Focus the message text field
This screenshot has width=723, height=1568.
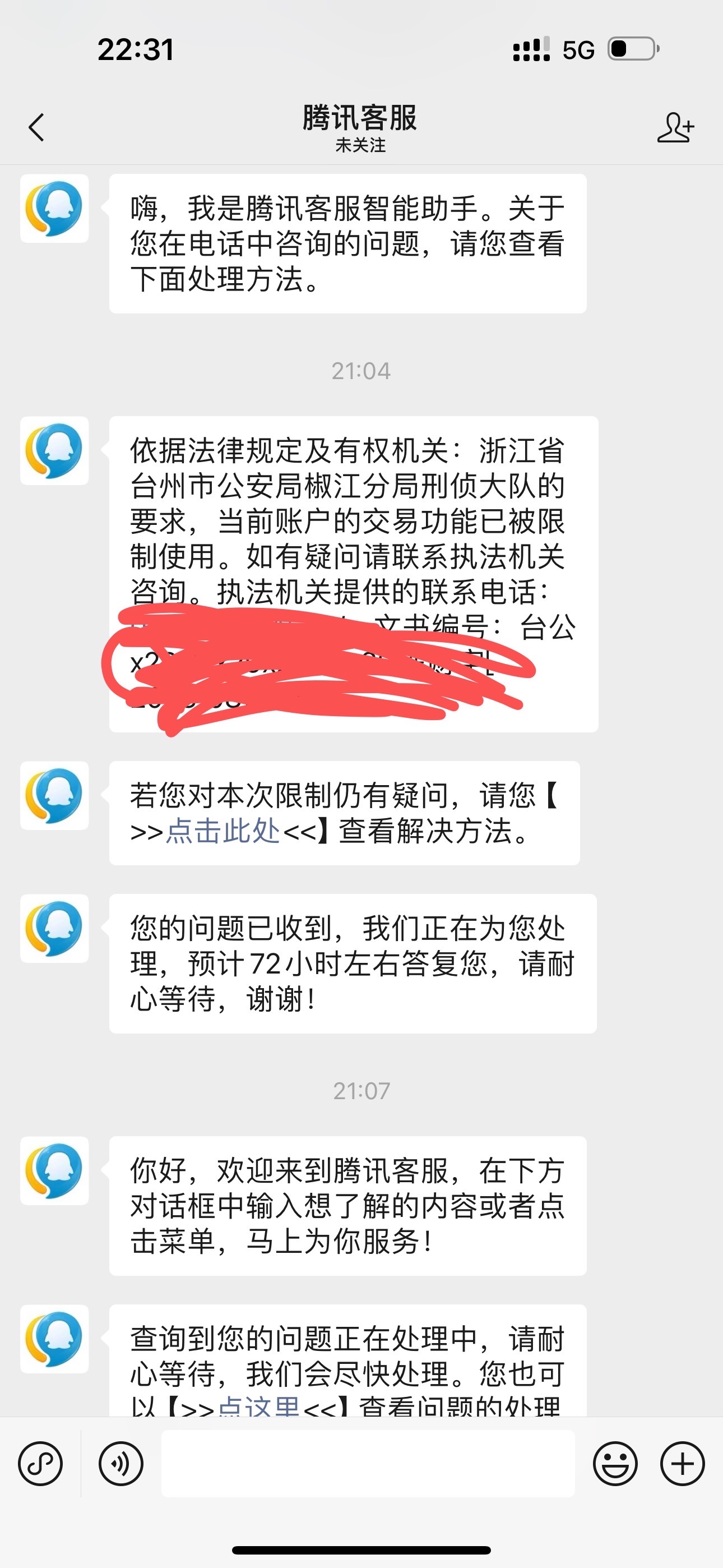tap(368, 1464)
